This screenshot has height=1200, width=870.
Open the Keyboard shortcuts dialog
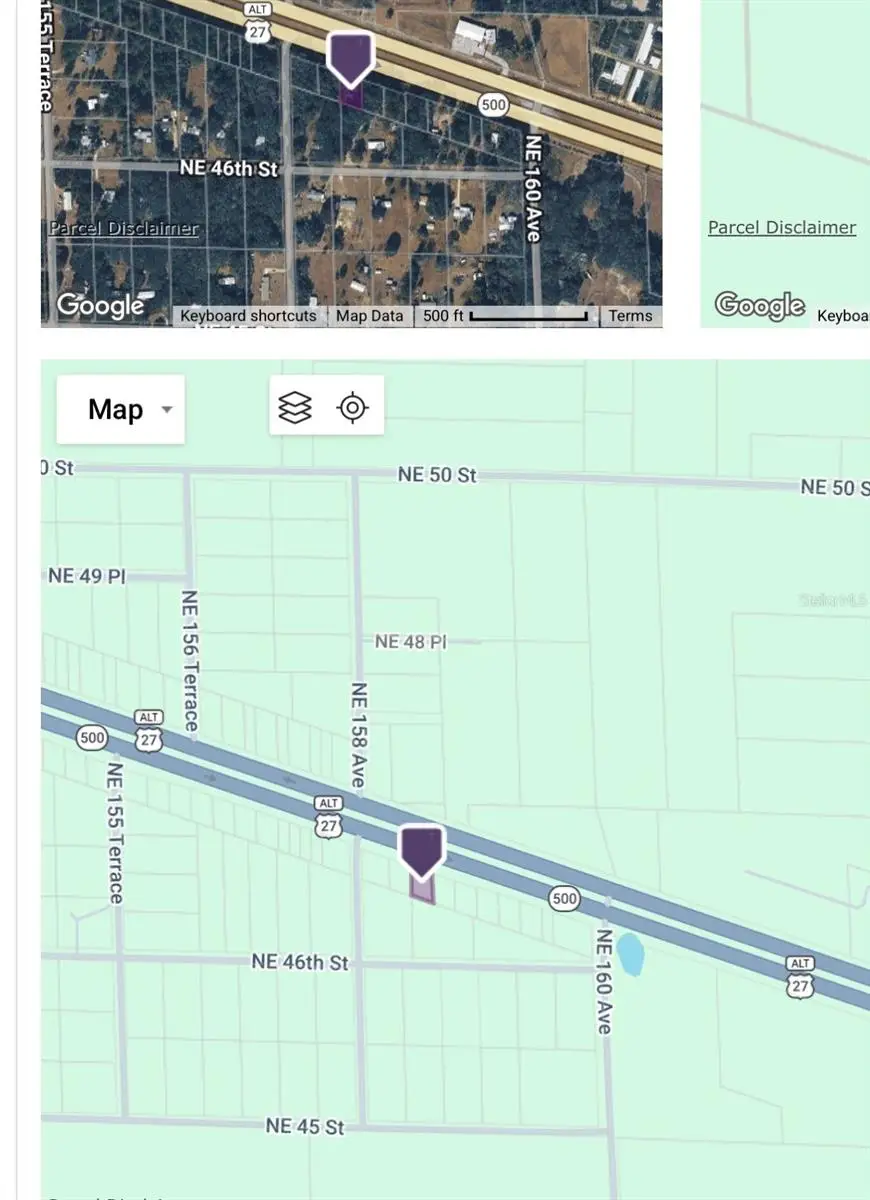[247, 316]
